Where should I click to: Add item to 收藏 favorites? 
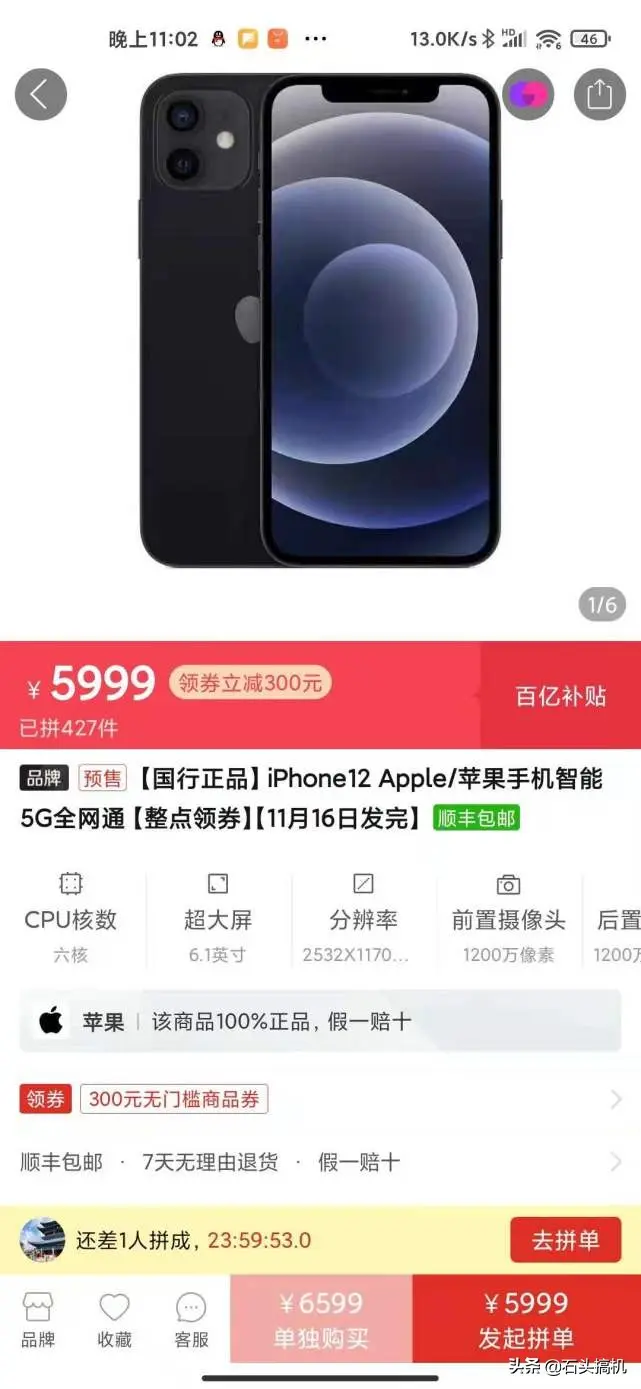pos(114,1320)
